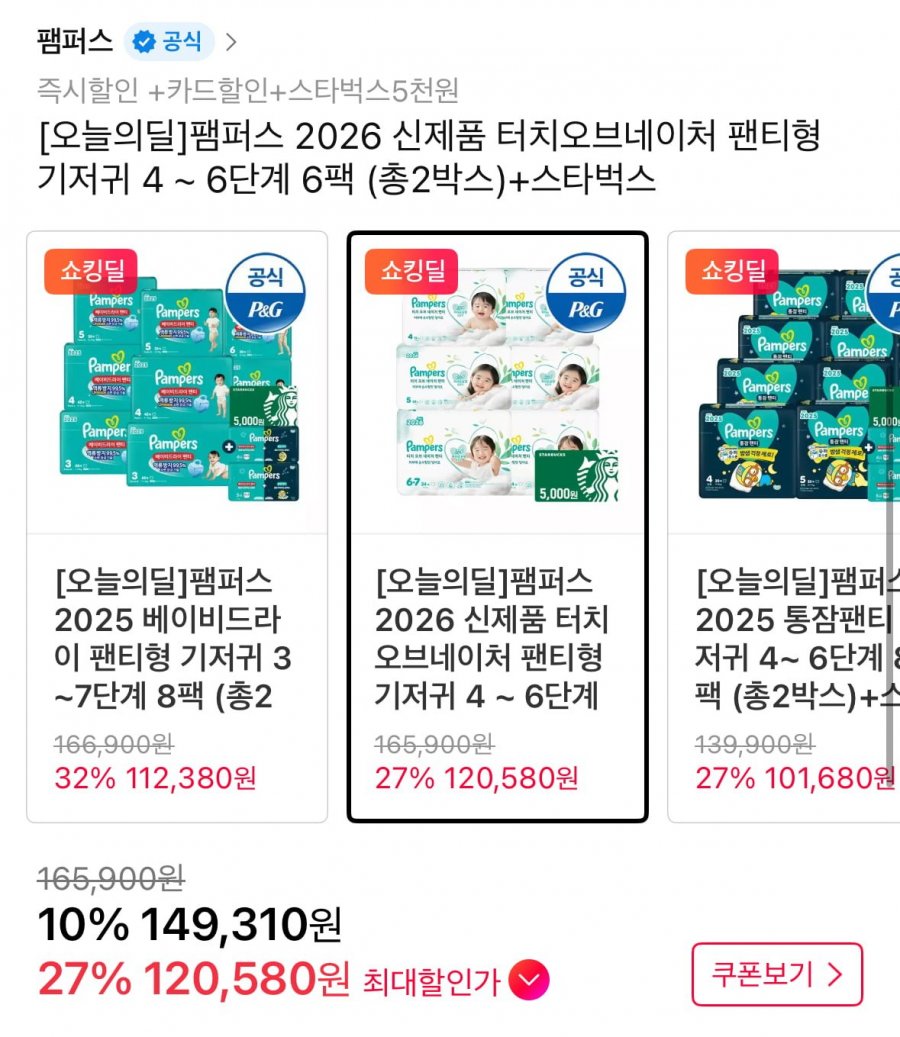Select the 2025 베이비드라이 팬티형 기저귀 card
This screenshot has height=1037, width=900.
[177, 526]
